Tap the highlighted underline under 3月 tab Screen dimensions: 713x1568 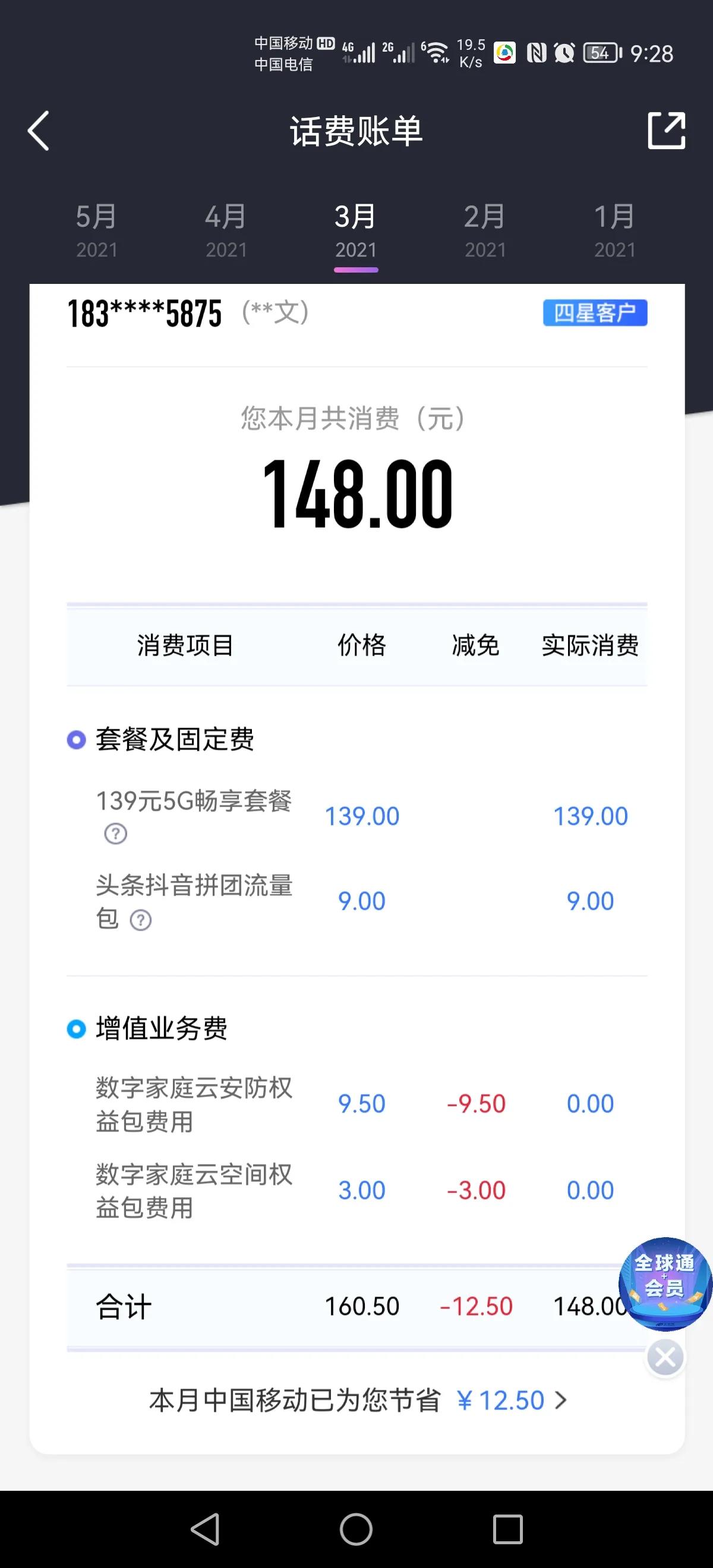[356, 270]
